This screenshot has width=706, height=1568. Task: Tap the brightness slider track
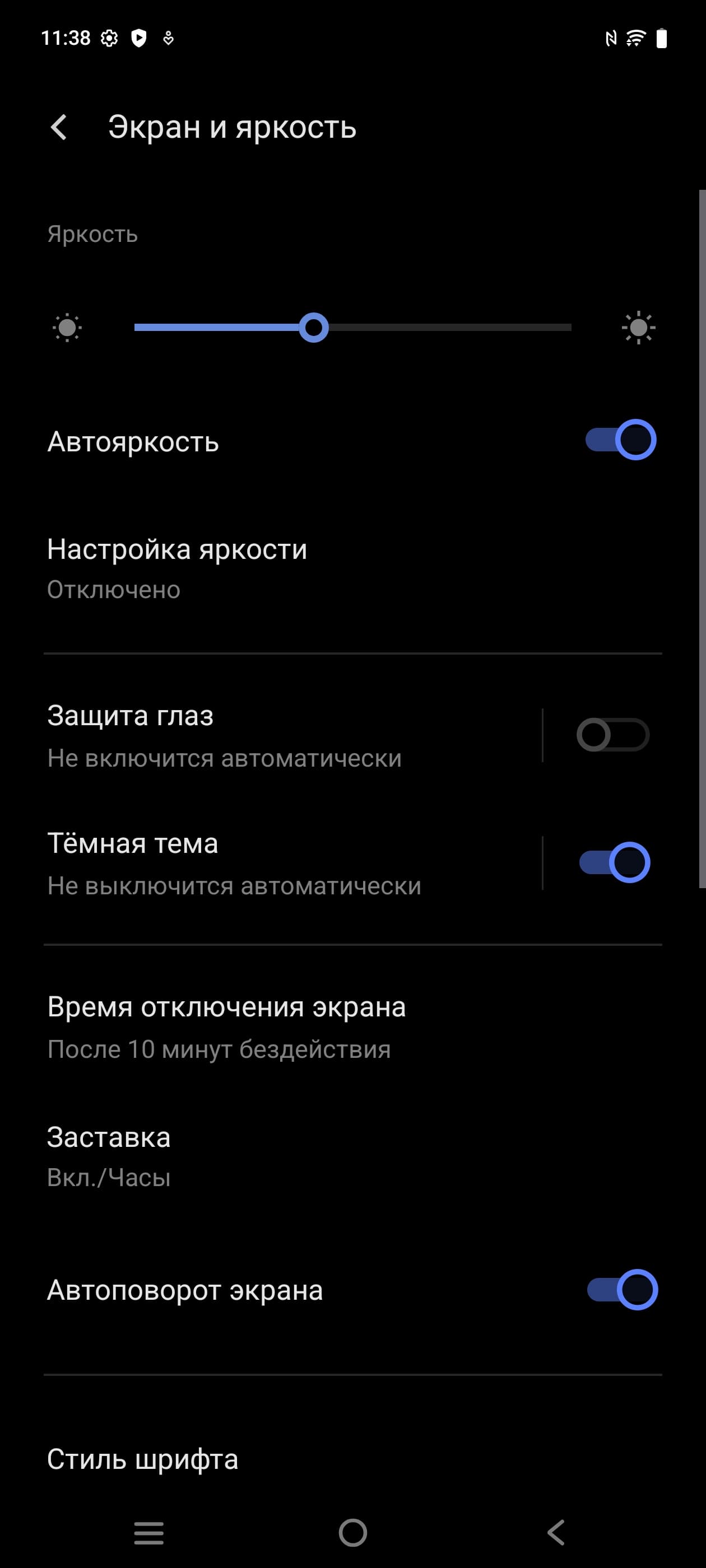point(352,328)
